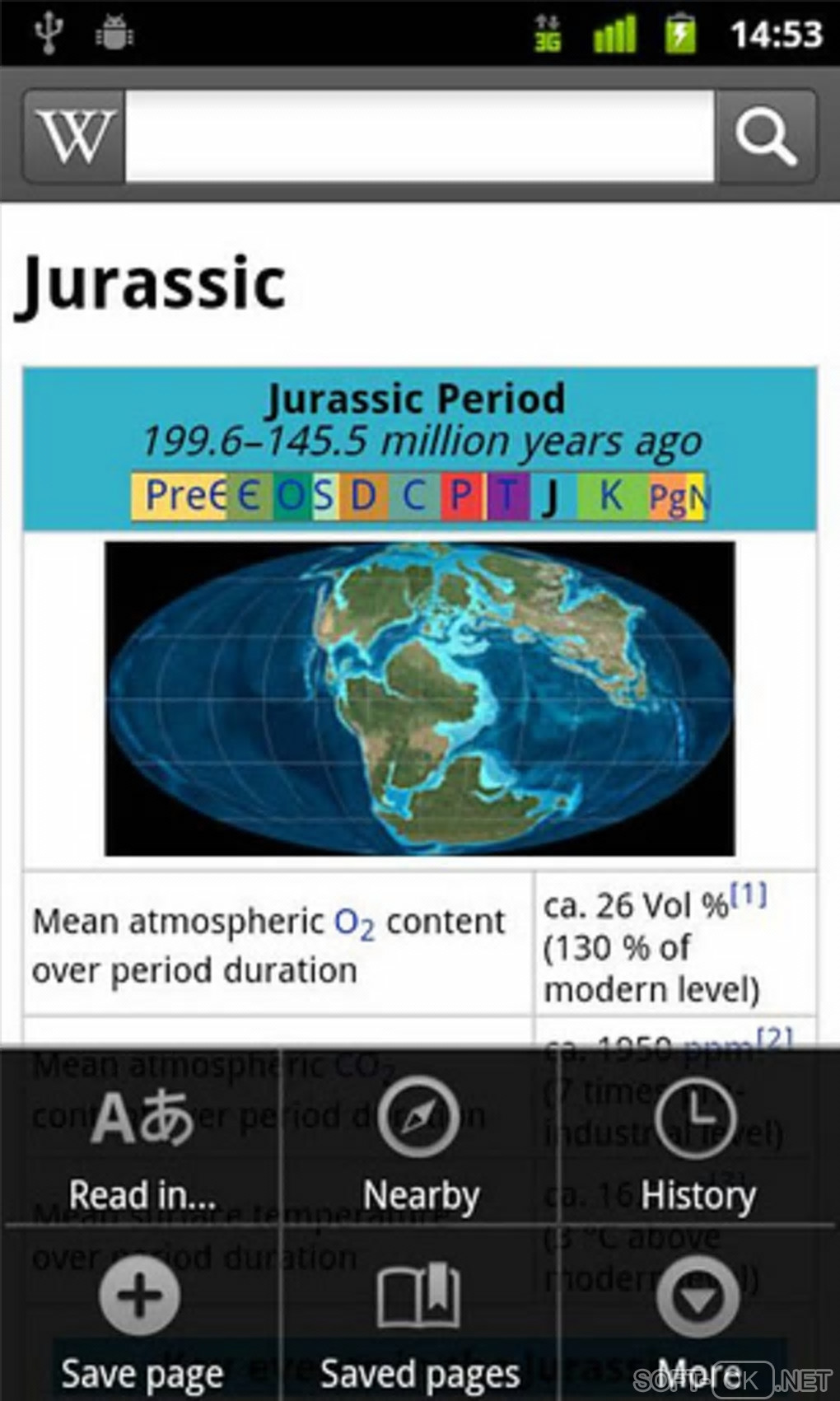Open the Jurassic world map image
Image resolution: width=840 pixels, height=1401 pixels.
[x=419, y=698]
